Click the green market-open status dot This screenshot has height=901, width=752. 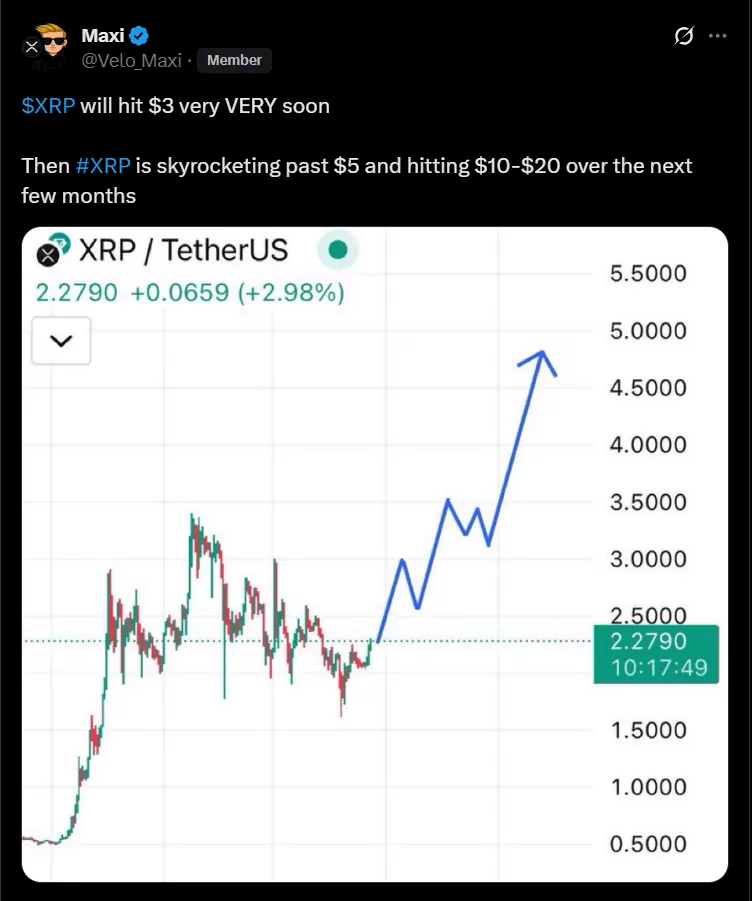click(x=338, y=251)
